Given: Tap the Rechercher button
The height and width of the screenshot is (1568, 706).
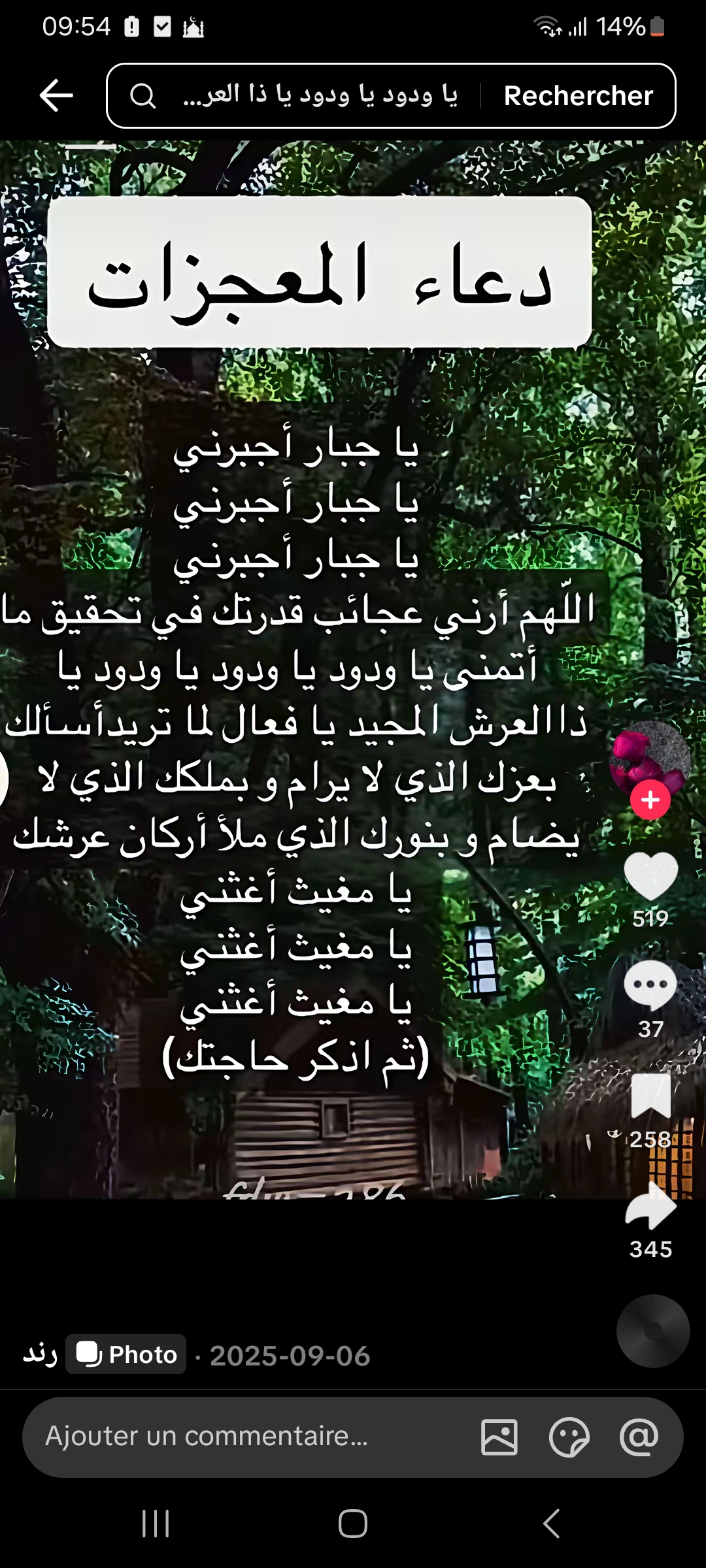Looking at the screenshot, I should tap(578, 95).
